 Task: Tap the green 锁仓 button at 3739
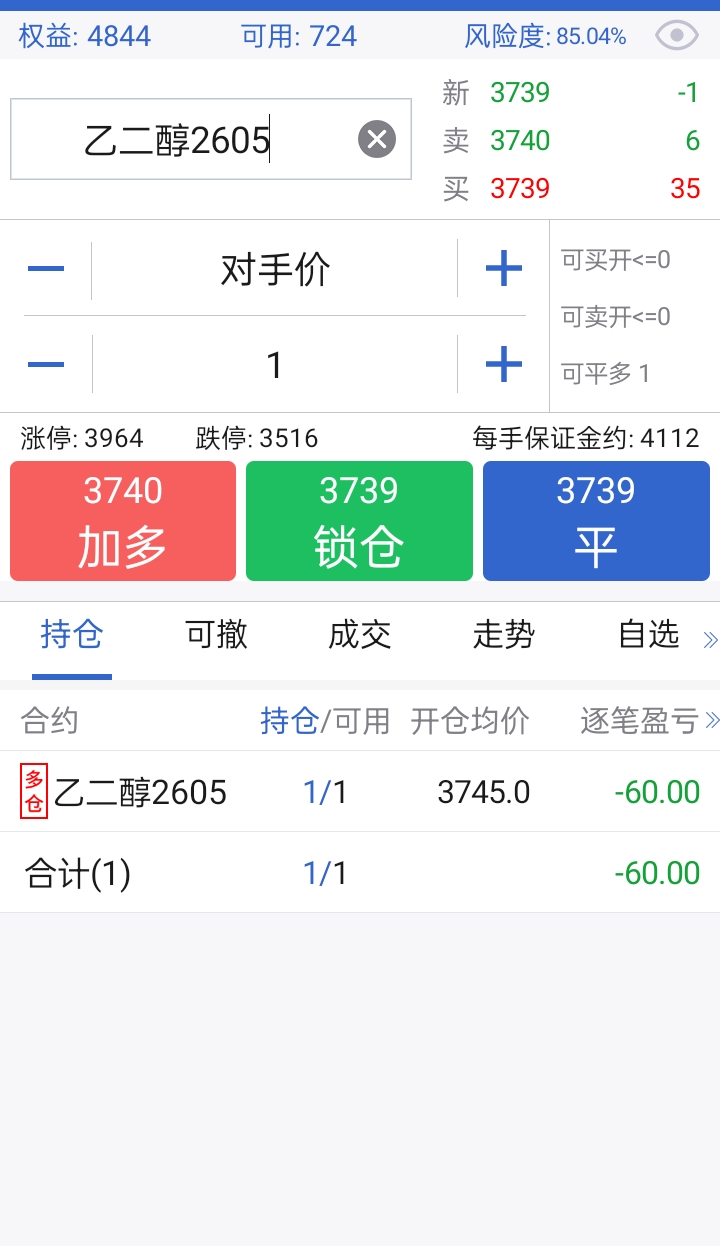tap(359, 521)
